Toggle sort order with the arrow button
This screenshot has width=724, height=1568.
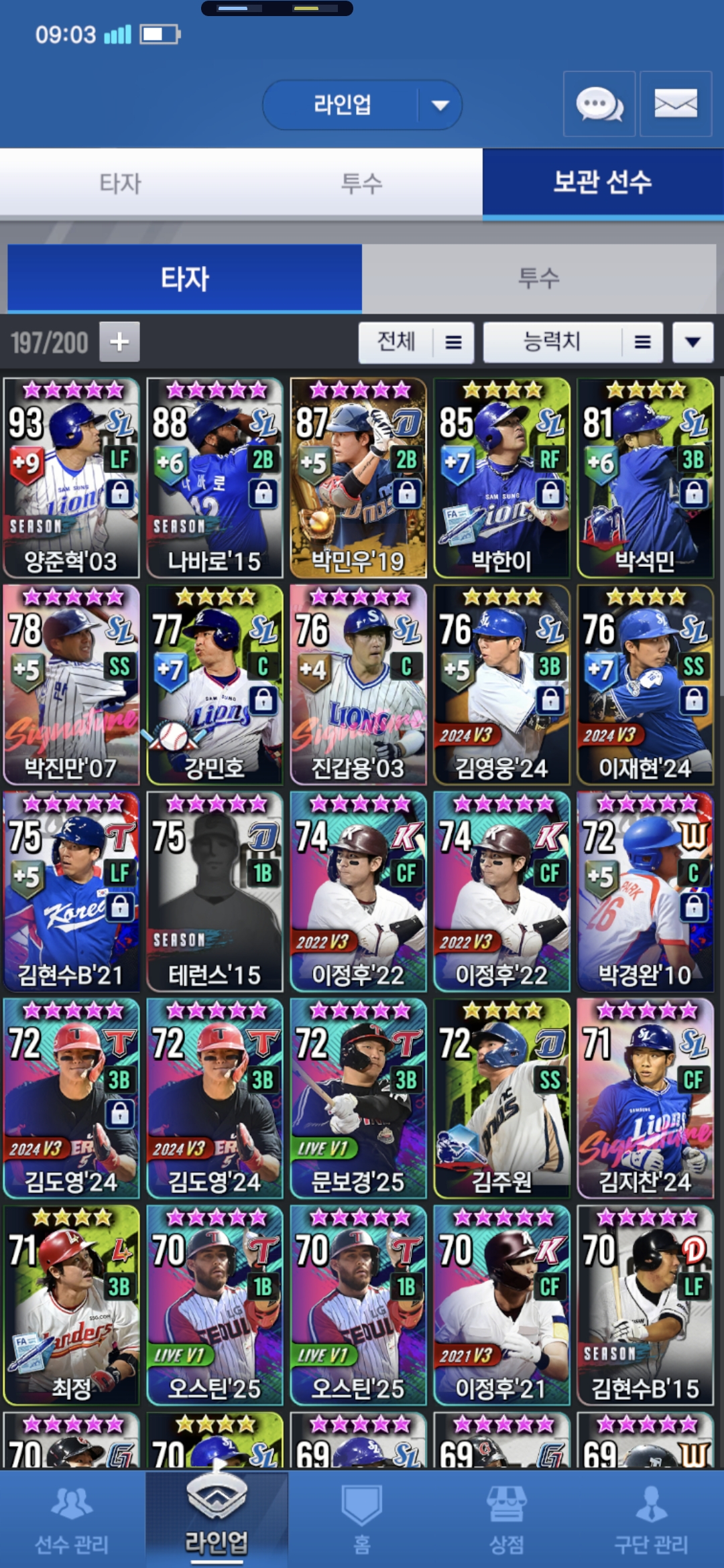pos(693,342)
